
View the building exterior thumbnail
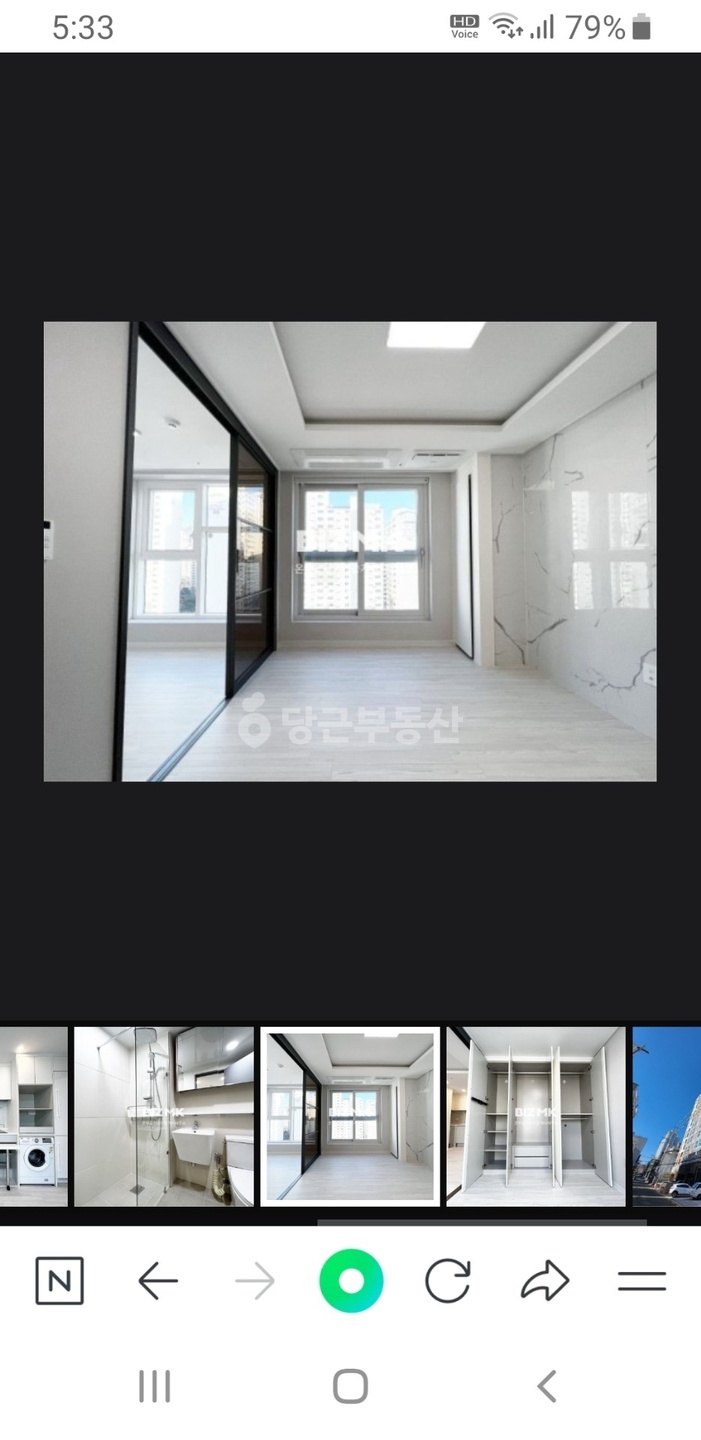click(x=668, y=1116)
